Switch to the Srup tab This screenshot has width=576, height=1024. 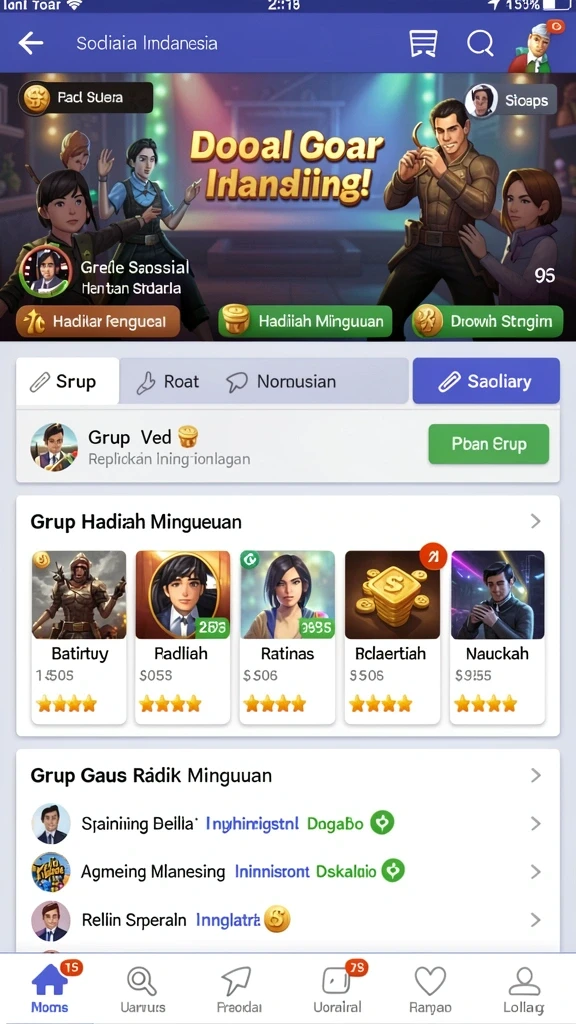(x=67, y=381)
